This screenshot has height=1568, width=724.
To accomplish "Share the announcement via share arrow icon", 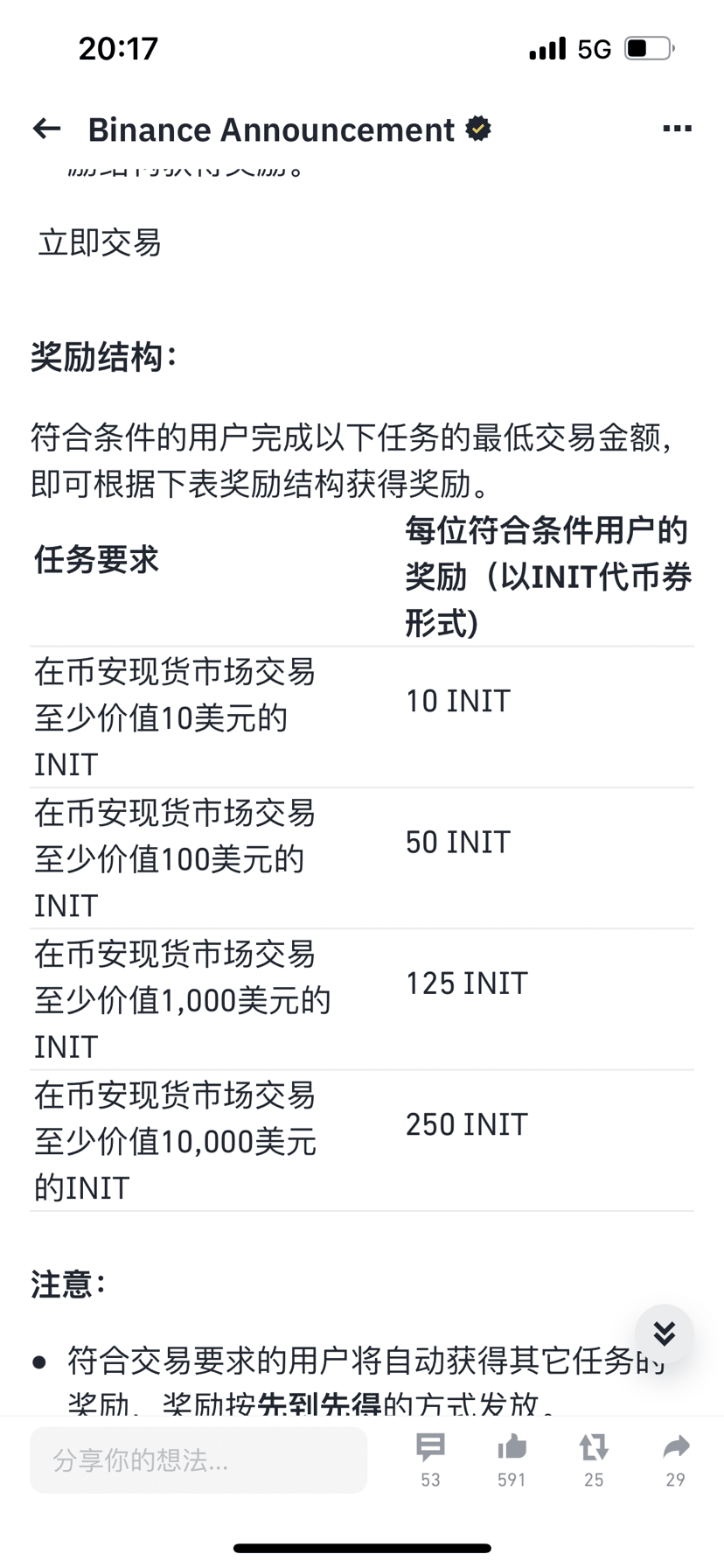I will coord(675,1445).
